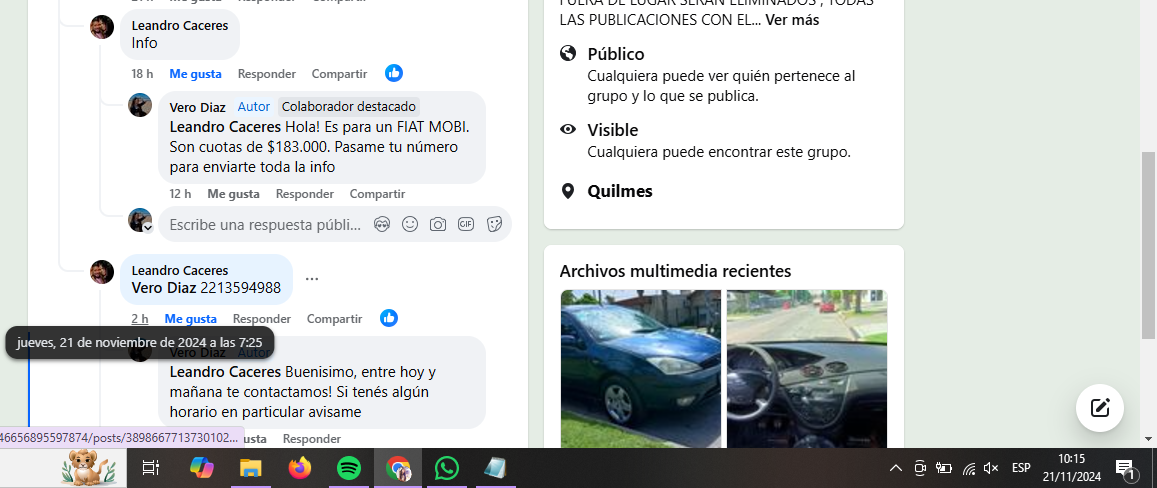Open Spotify from the taskbar

[x=349, y=468]
